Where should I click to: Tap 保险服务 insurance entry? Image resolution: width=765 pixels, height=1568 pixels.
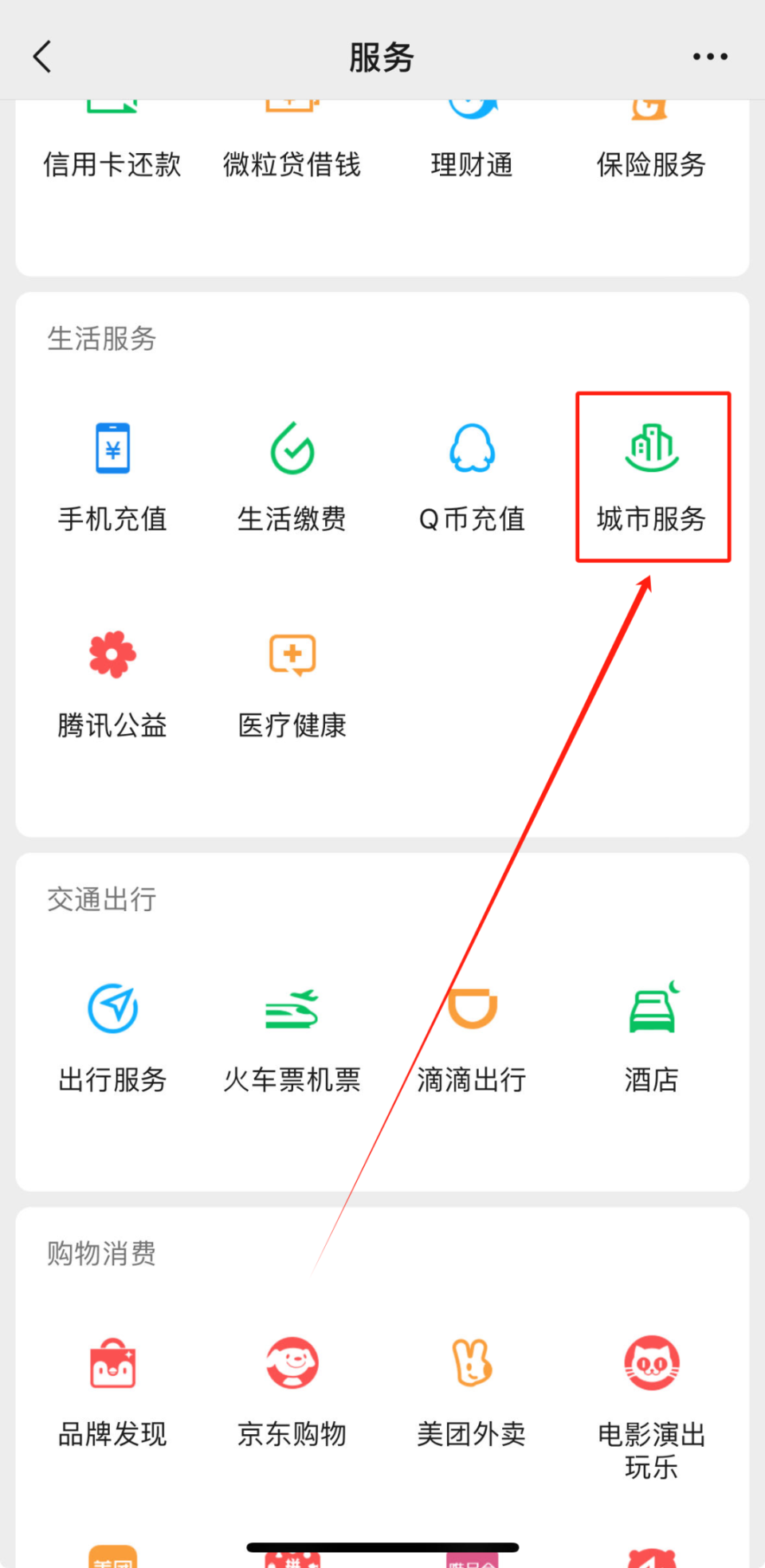[x=651, y=151]
